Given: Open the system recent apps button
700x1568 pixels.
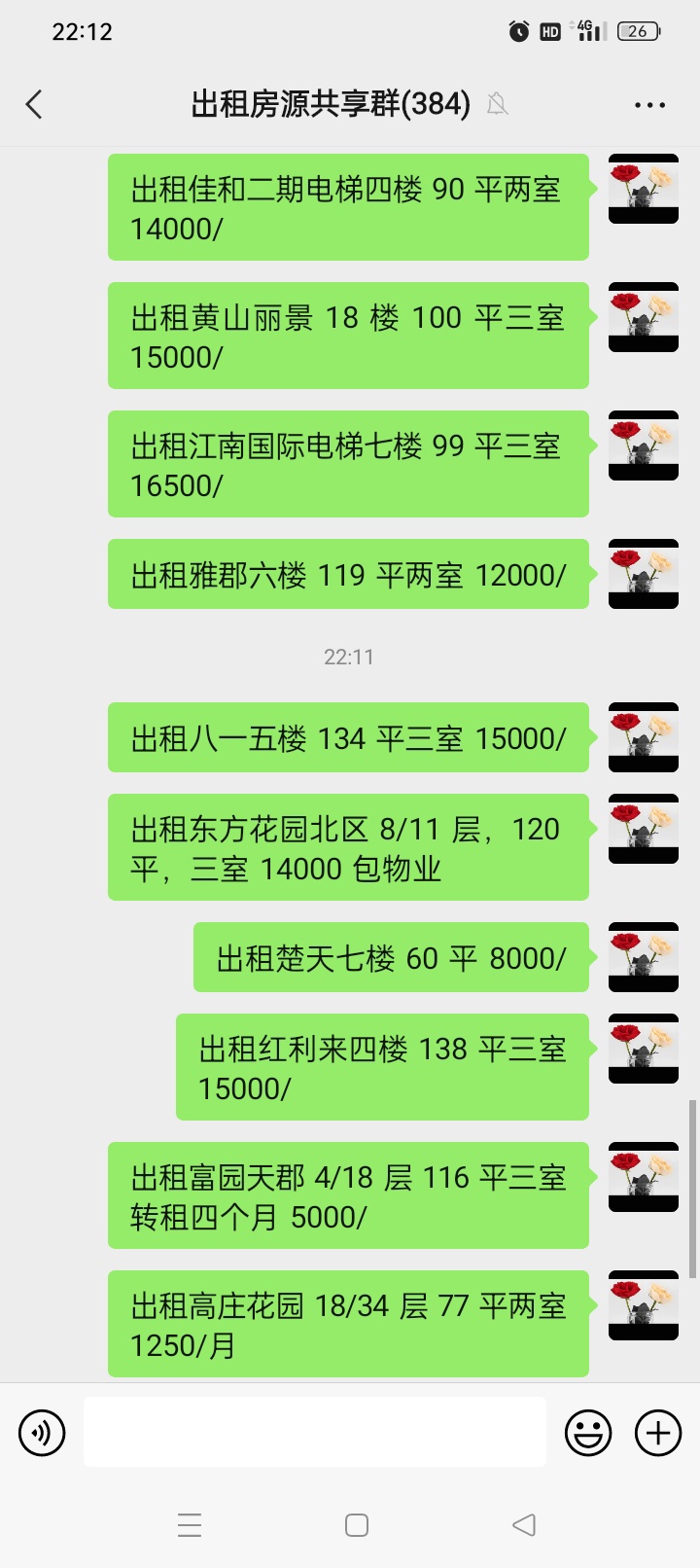Looking at the screenshot, I should click(x=190, y=1525).
